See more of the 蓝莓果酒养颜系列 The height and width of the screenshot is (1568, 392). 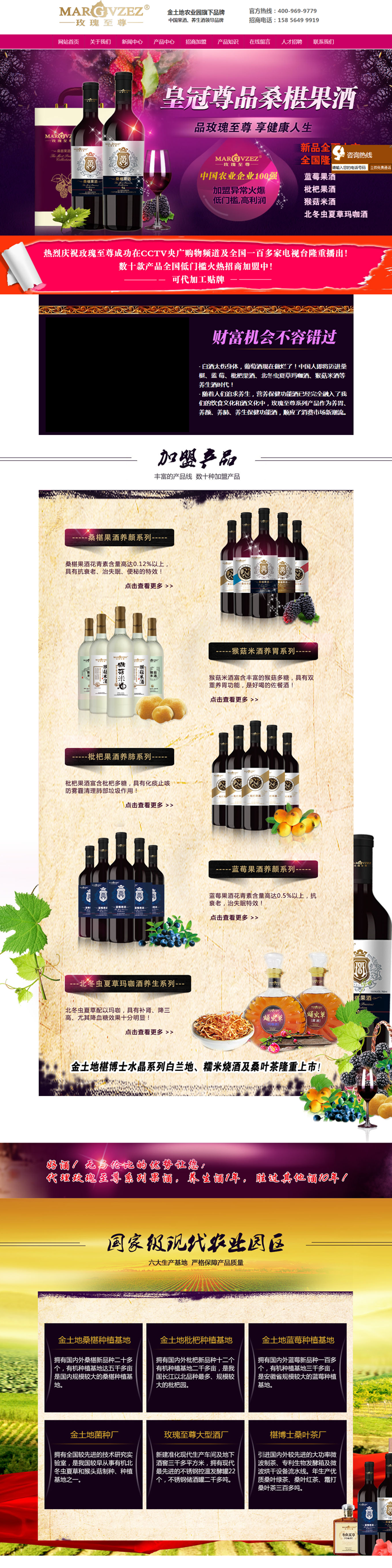point(234,918)
